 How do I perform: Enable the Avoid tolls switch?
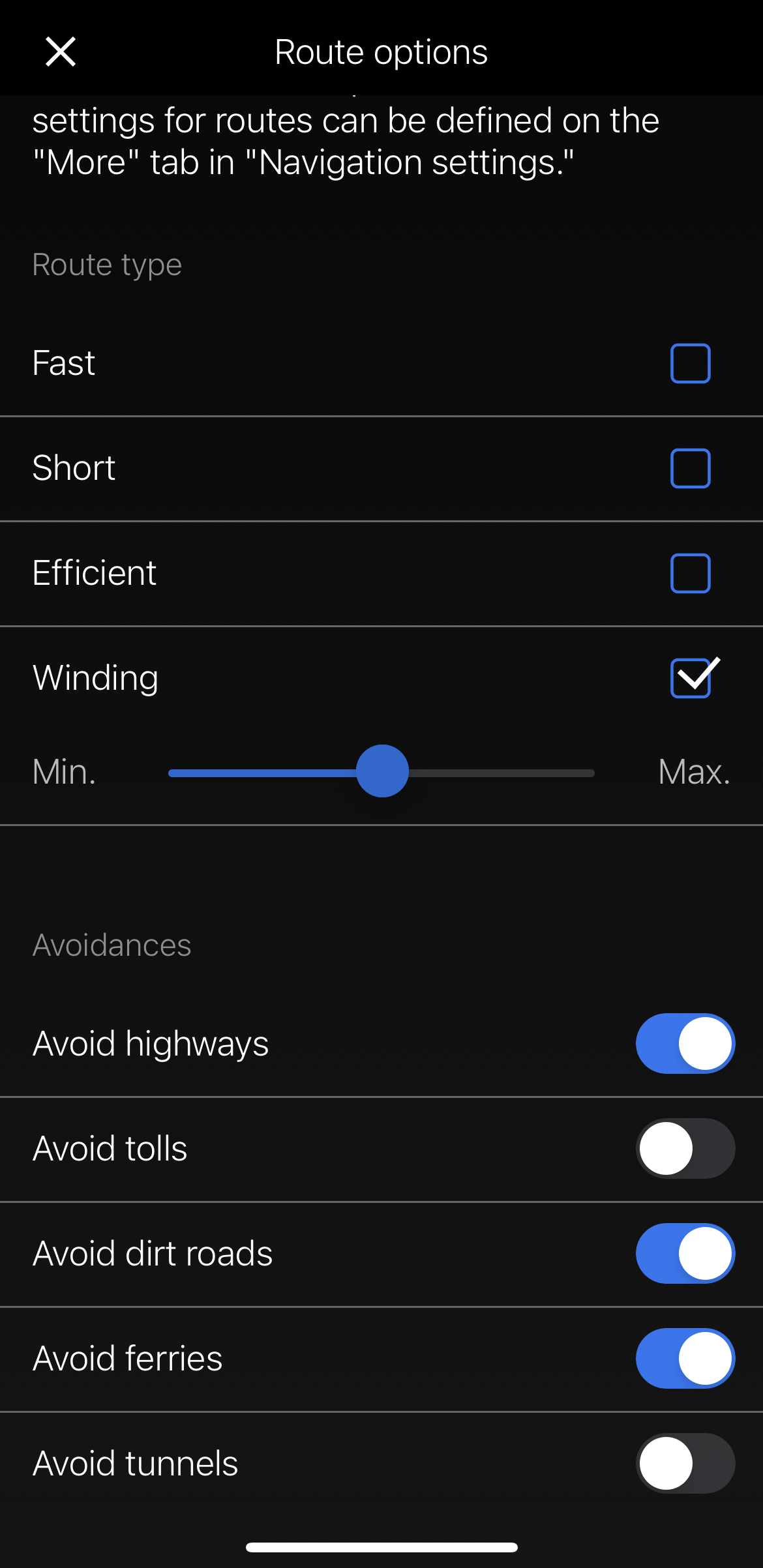pos(685,1148)
